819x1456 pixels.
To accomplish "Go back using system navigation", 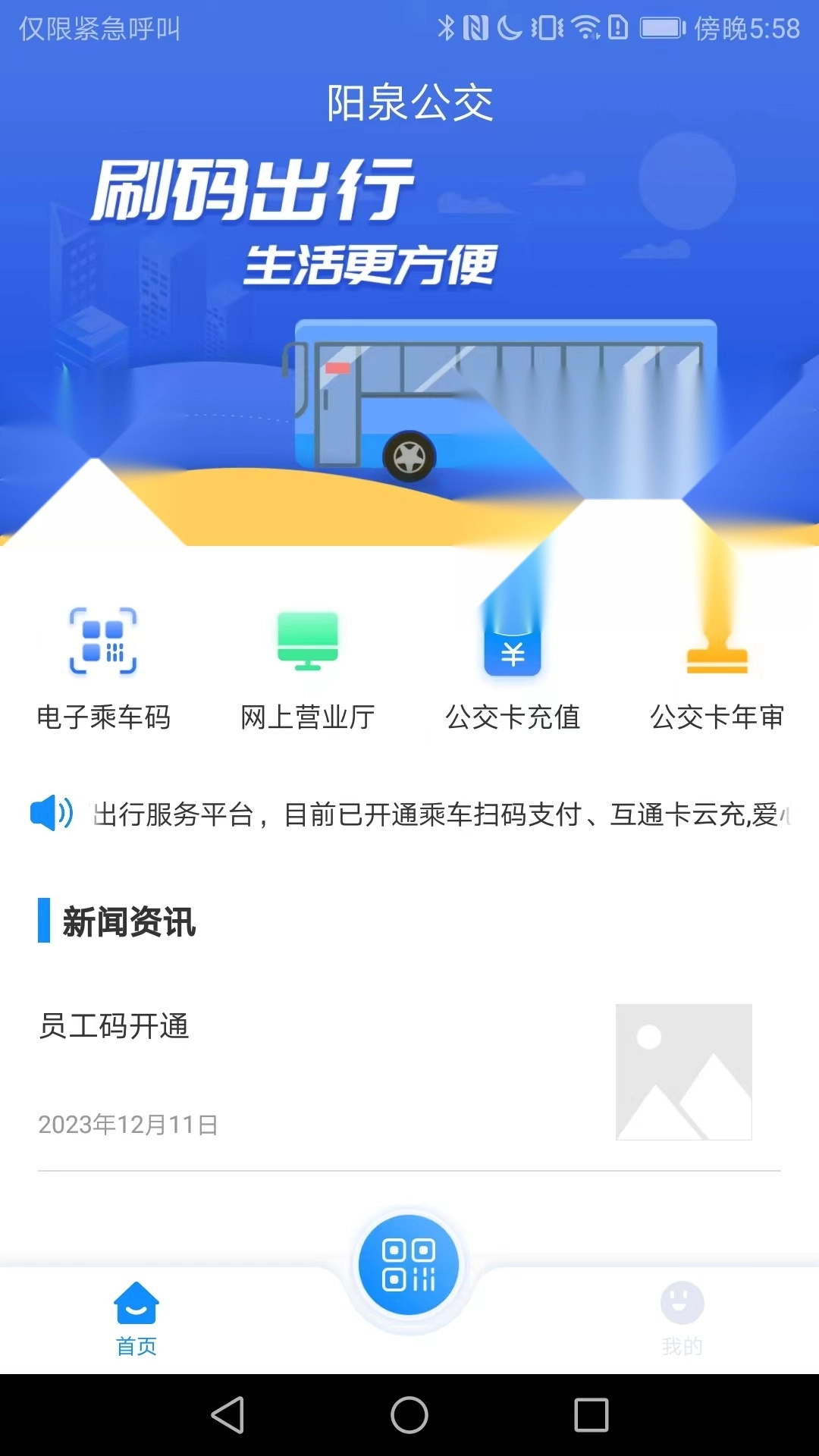I will [227, 1415].
